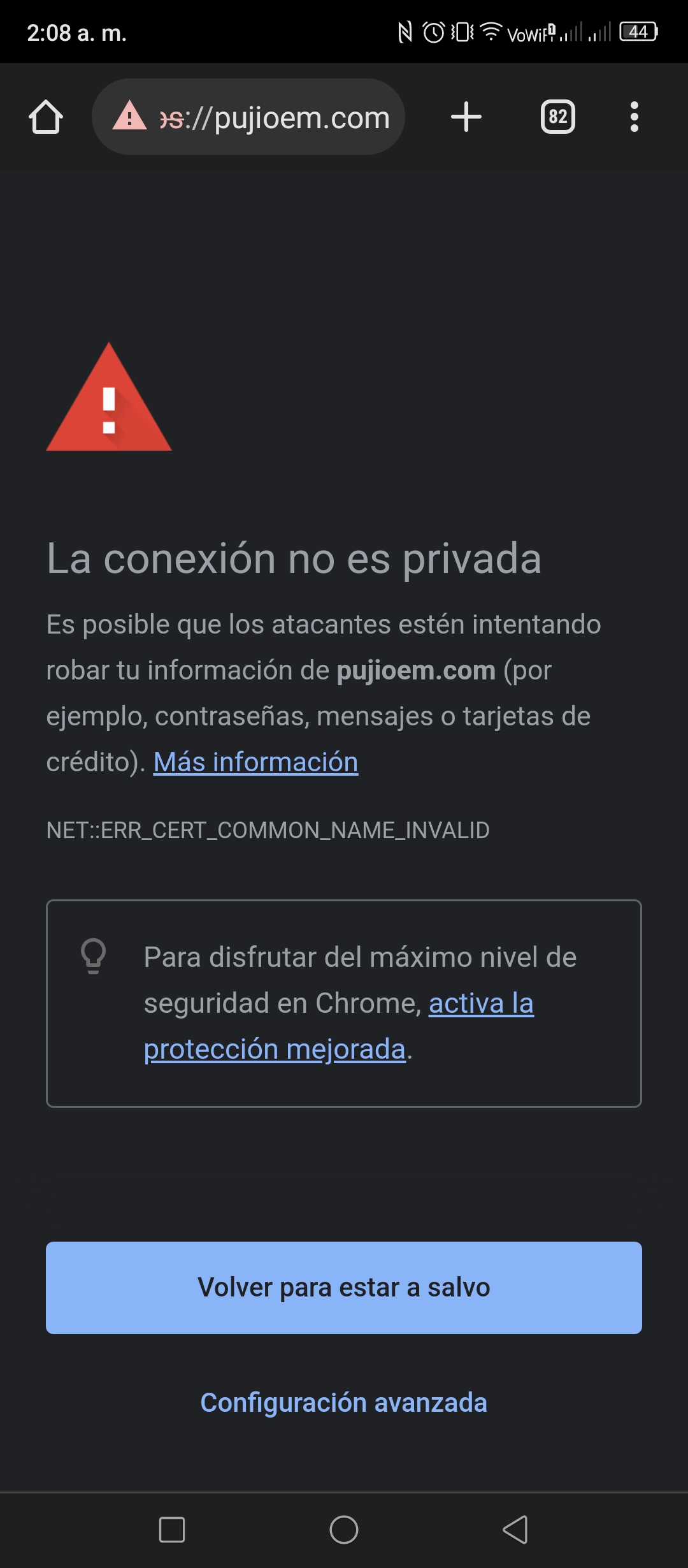Screen dimensions: 688x1568
Task: Follow the "activa la protección mejorada" link
Action: tap(339, 1026)
